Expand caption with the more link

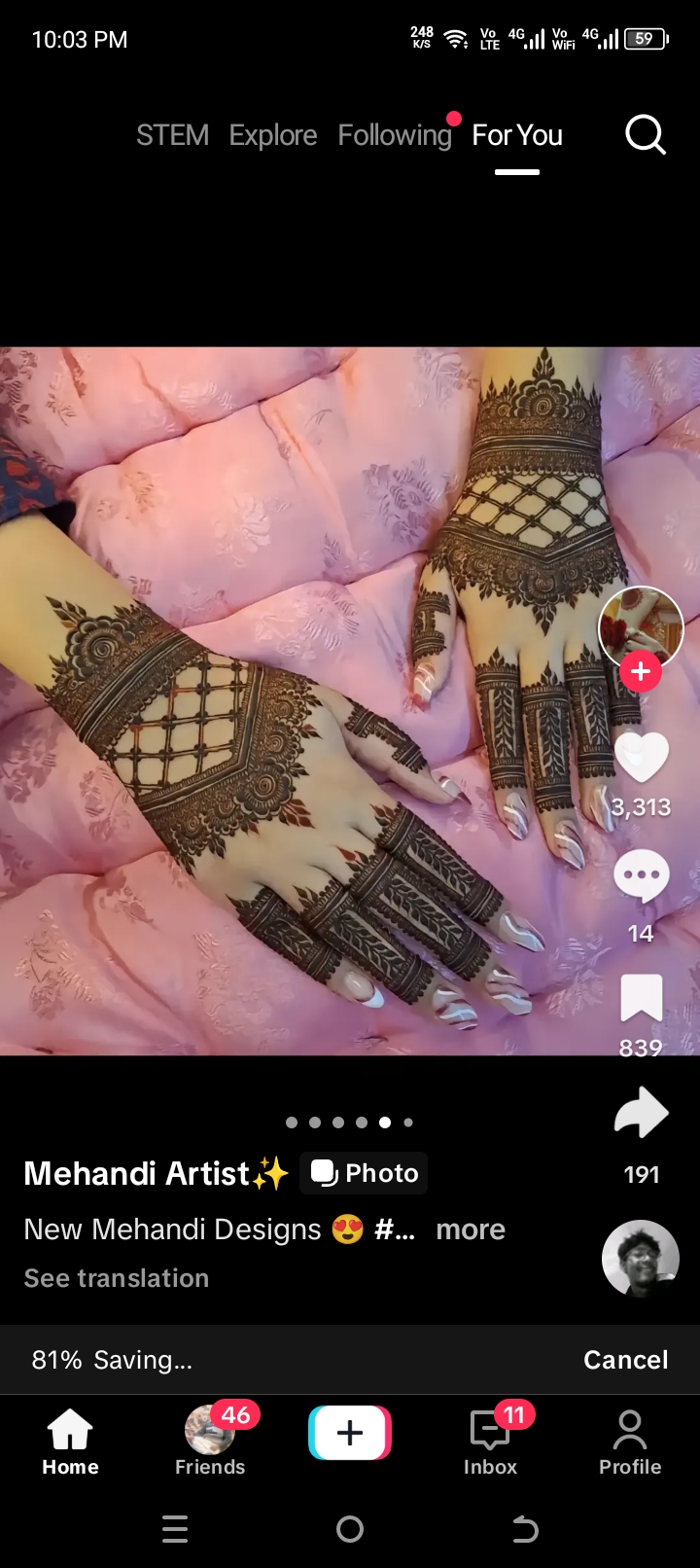471,1229
